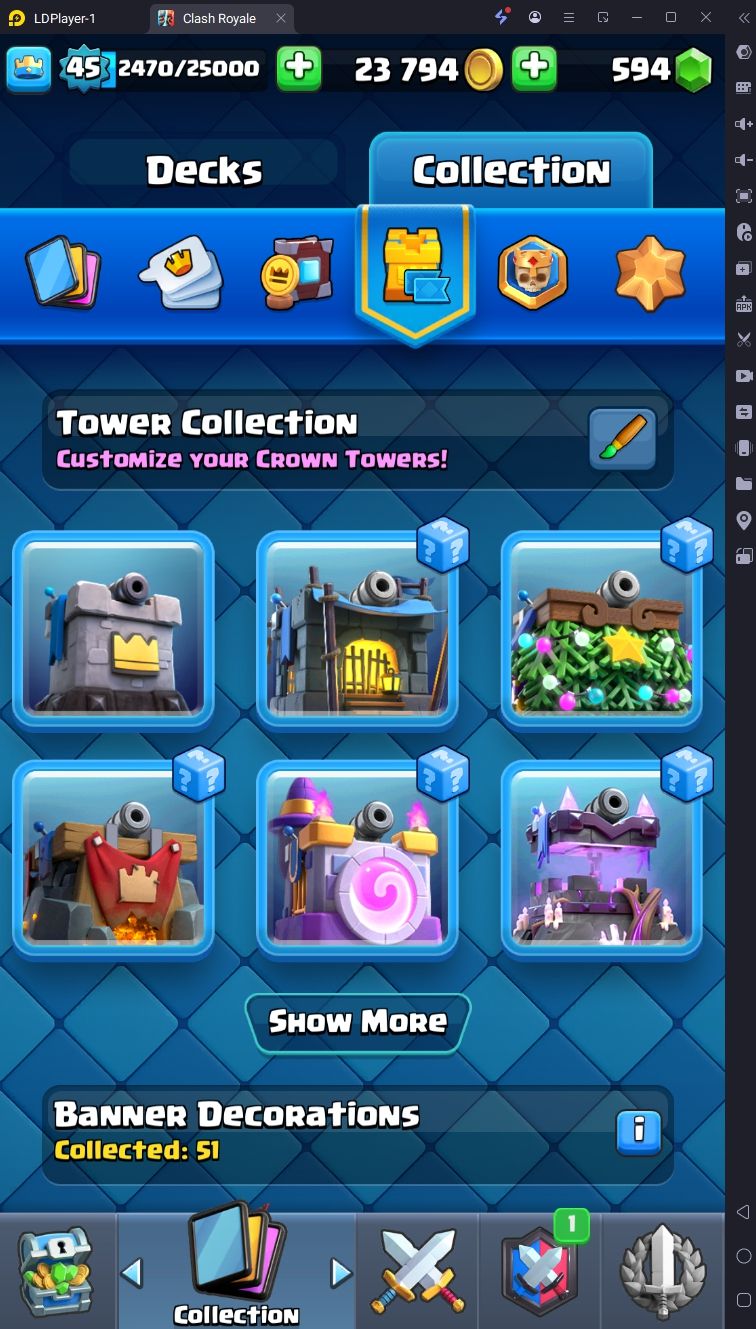This screenshot has width=756, height=1329.
Task: Open Banner Decorations info button
Action: [x=638, y=1131]
